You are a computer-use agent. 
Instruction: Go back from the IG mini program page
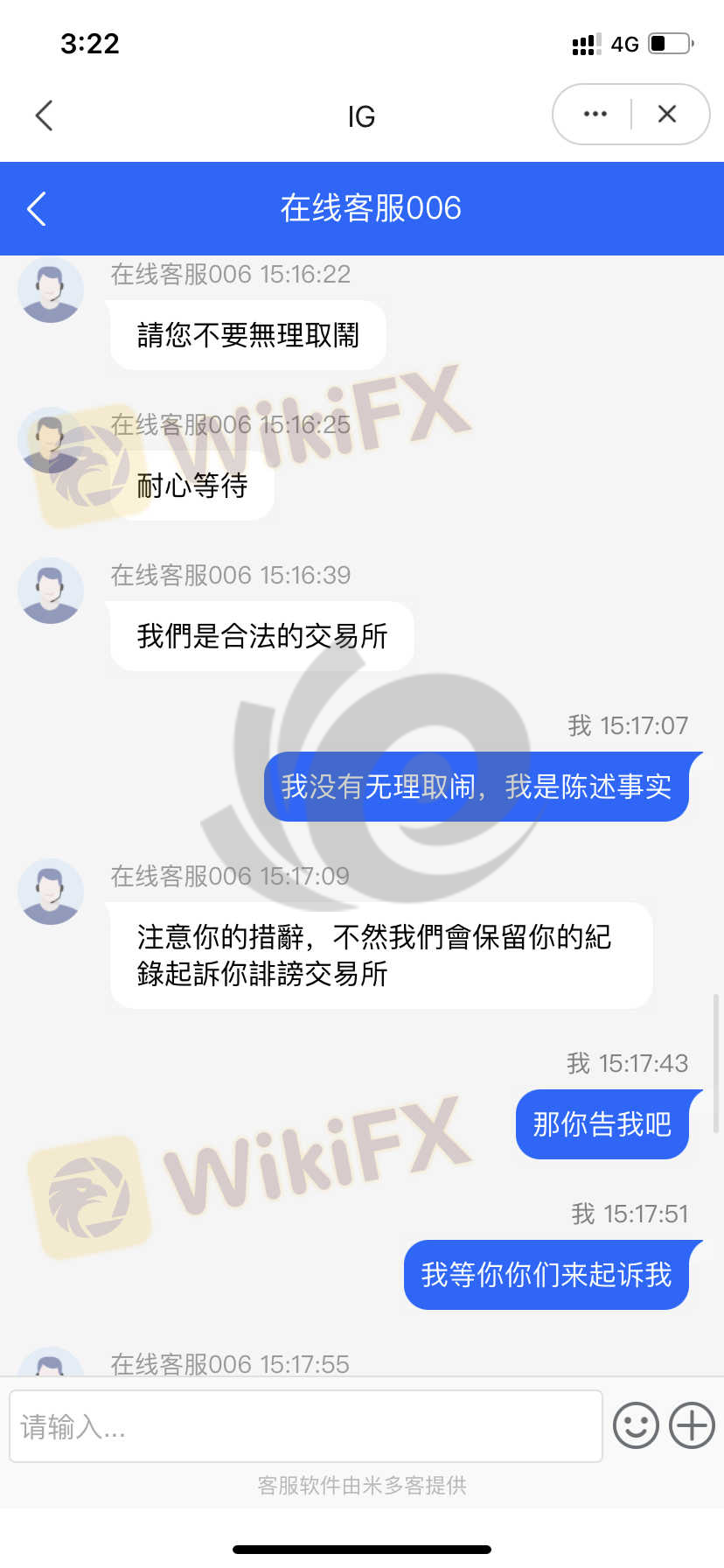[44, 115]
